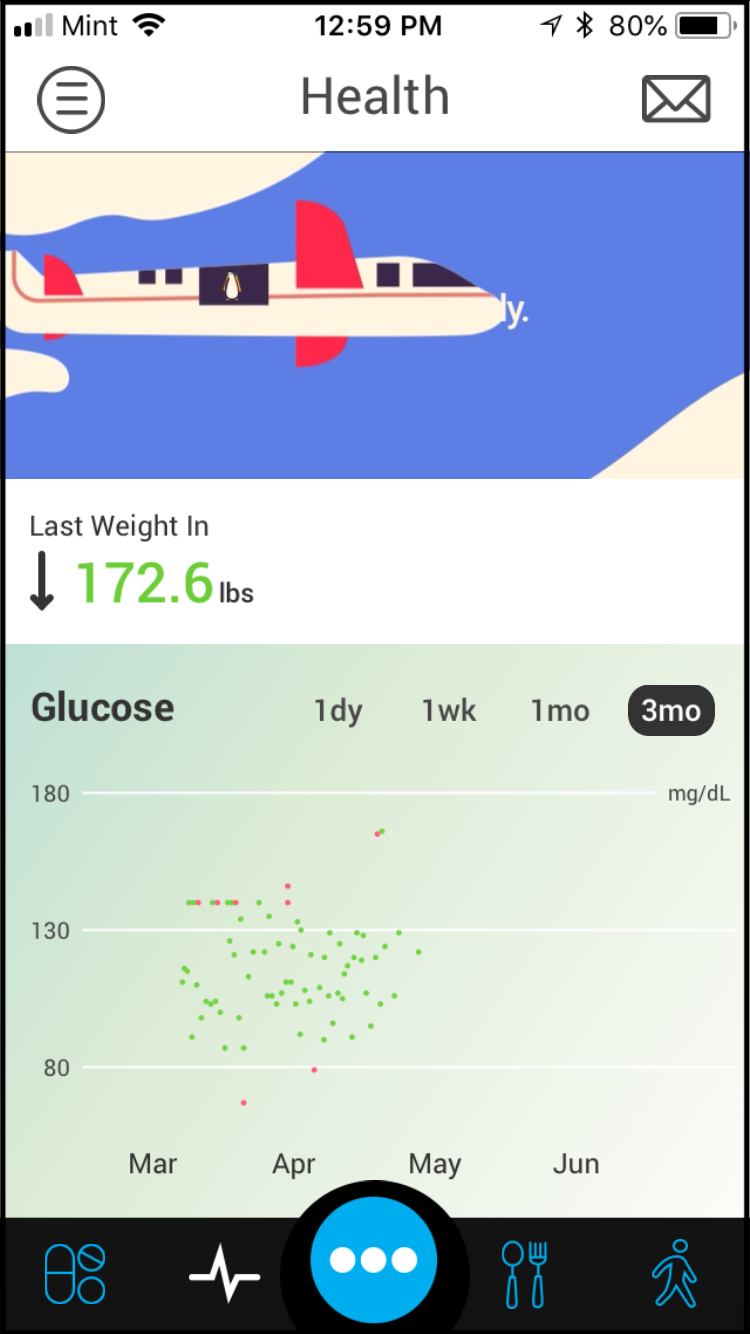
Task: Tap the blue three-dots center button
Action: (x=374, y=1260)
